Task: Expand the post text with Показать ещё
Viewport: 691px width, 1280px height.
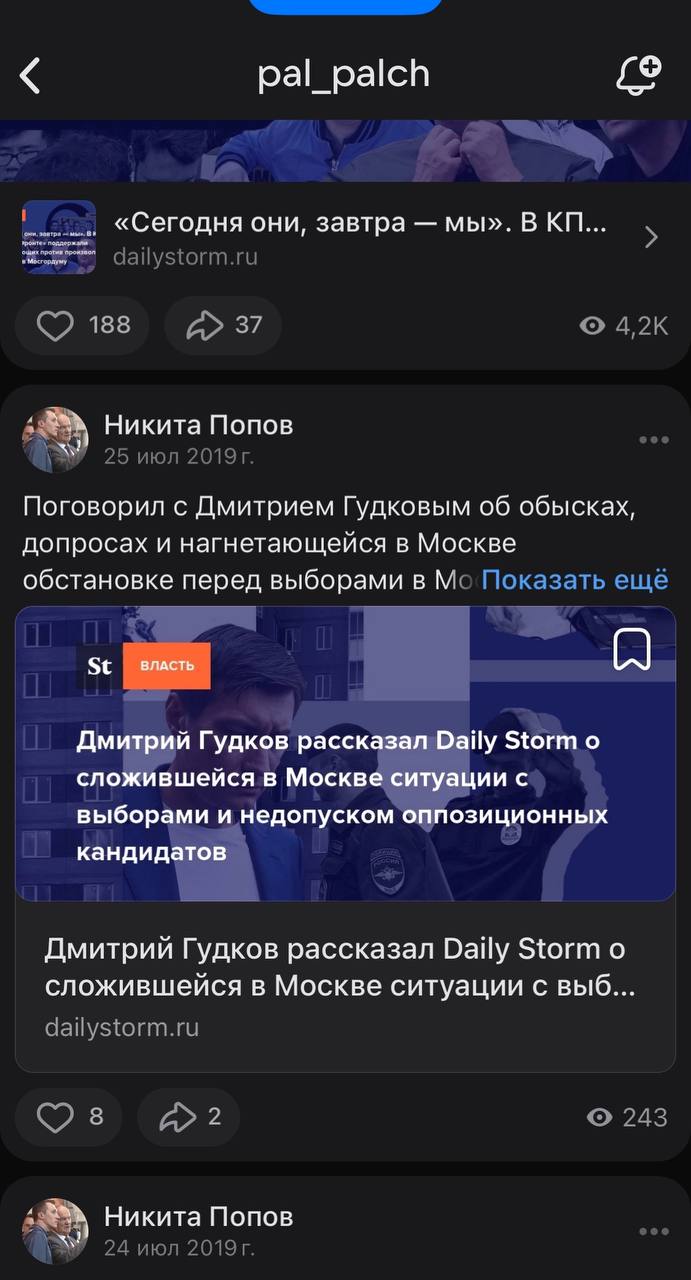Action: point(574,580)
